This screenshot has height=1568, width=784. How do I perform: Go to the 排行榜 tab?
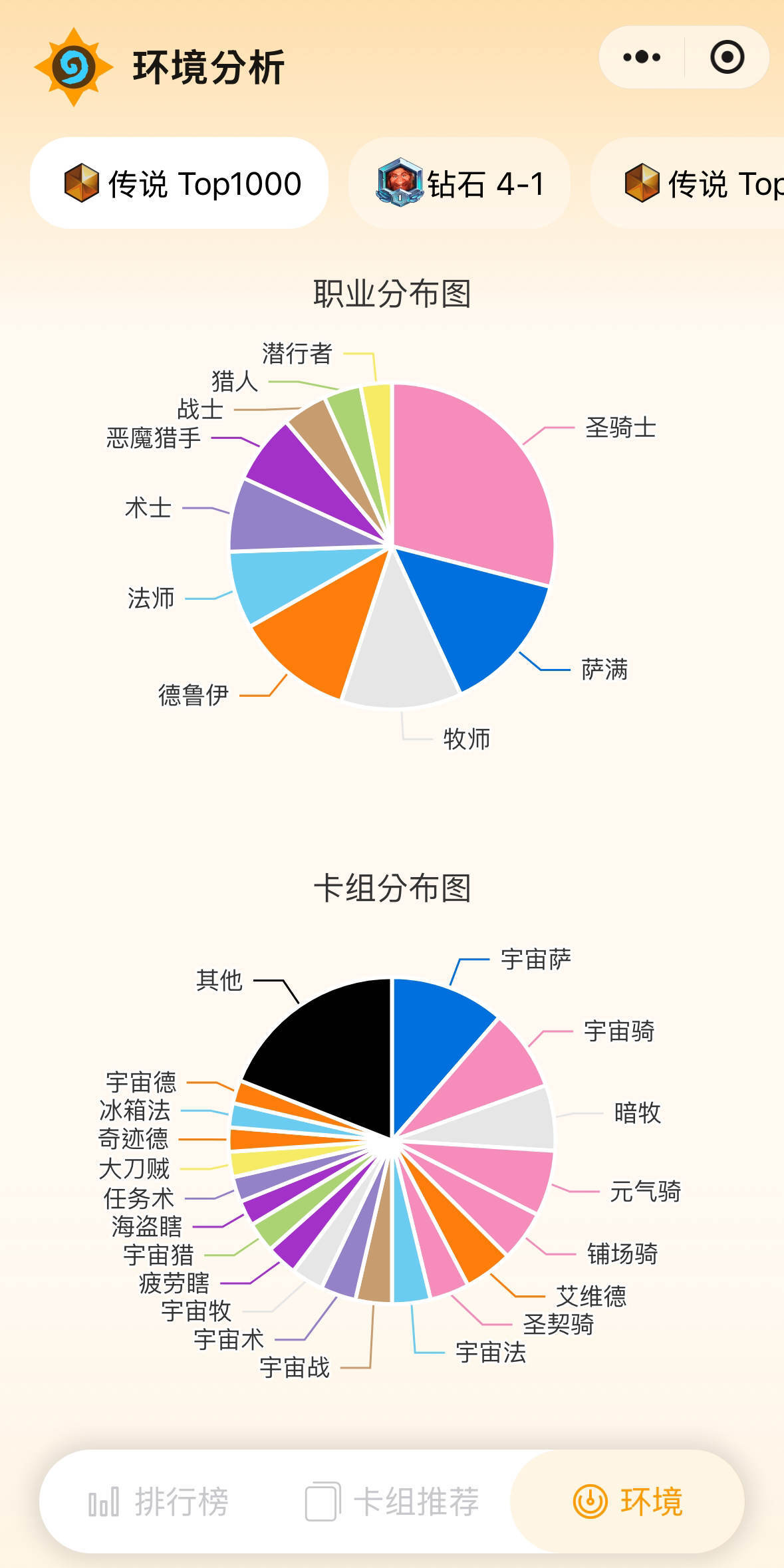160,1502
